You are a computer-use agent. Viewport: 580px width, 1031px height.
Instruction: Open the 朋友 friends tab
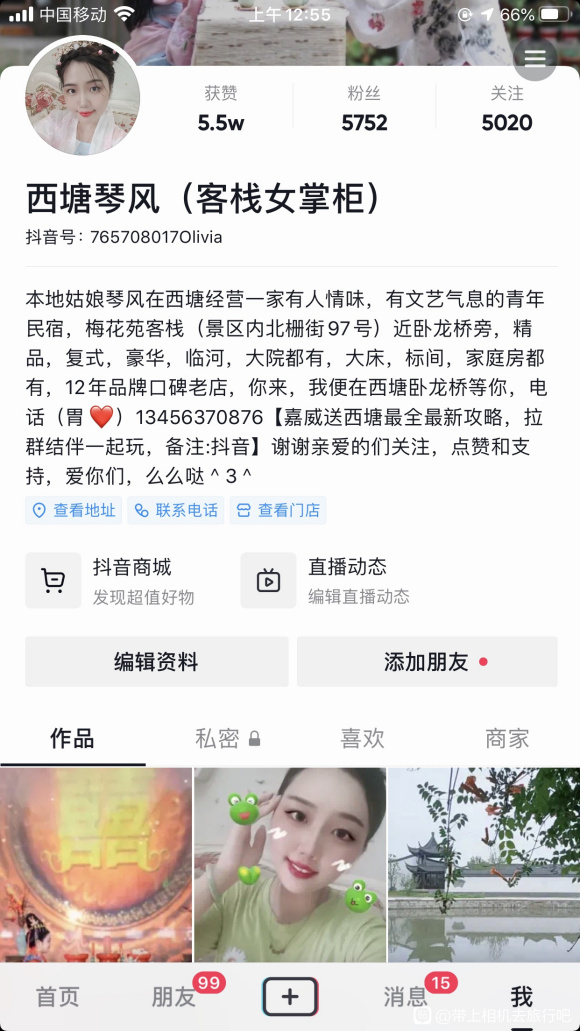pyautogui.click(x=174, y=997)
